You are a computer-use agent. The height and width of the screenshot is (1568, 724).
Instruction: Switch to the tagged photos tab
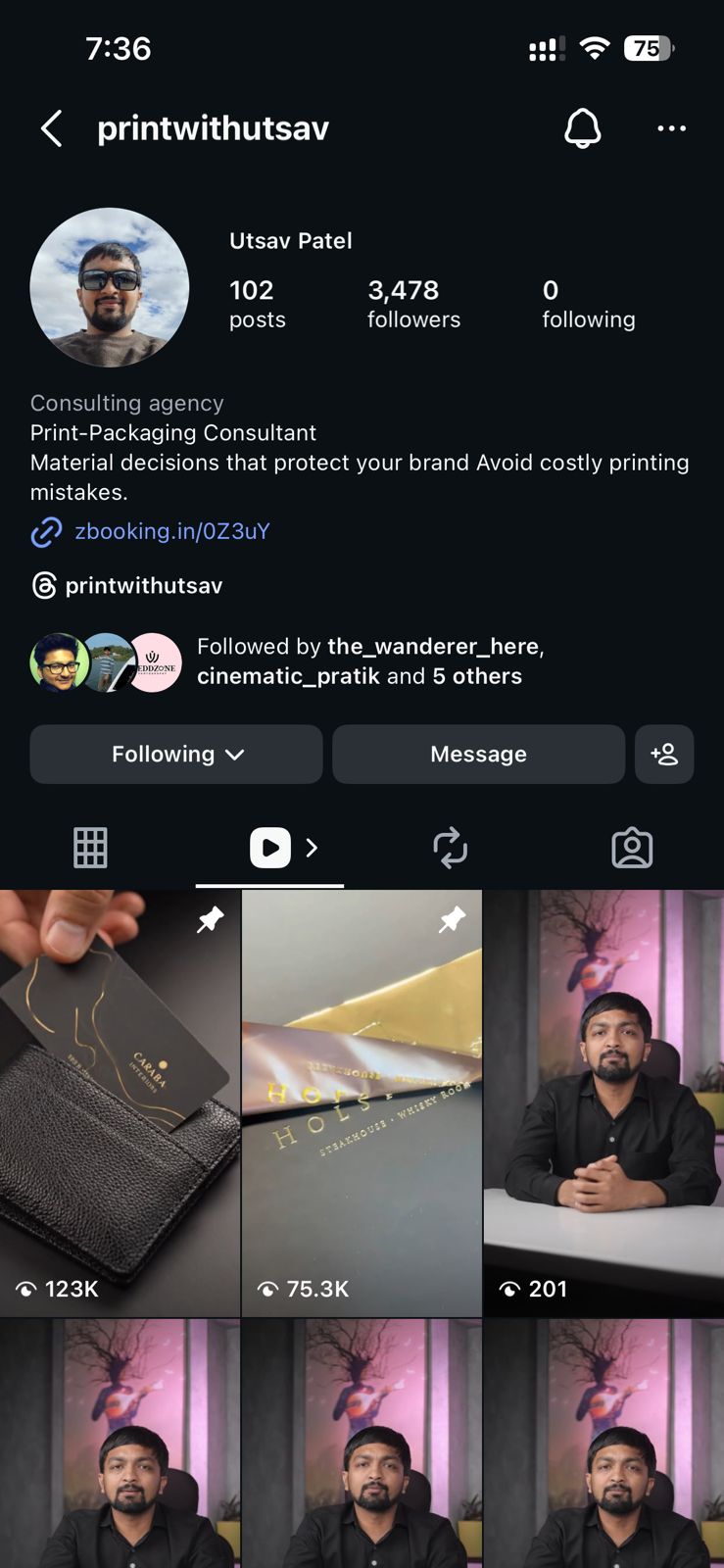coord(632,848)
